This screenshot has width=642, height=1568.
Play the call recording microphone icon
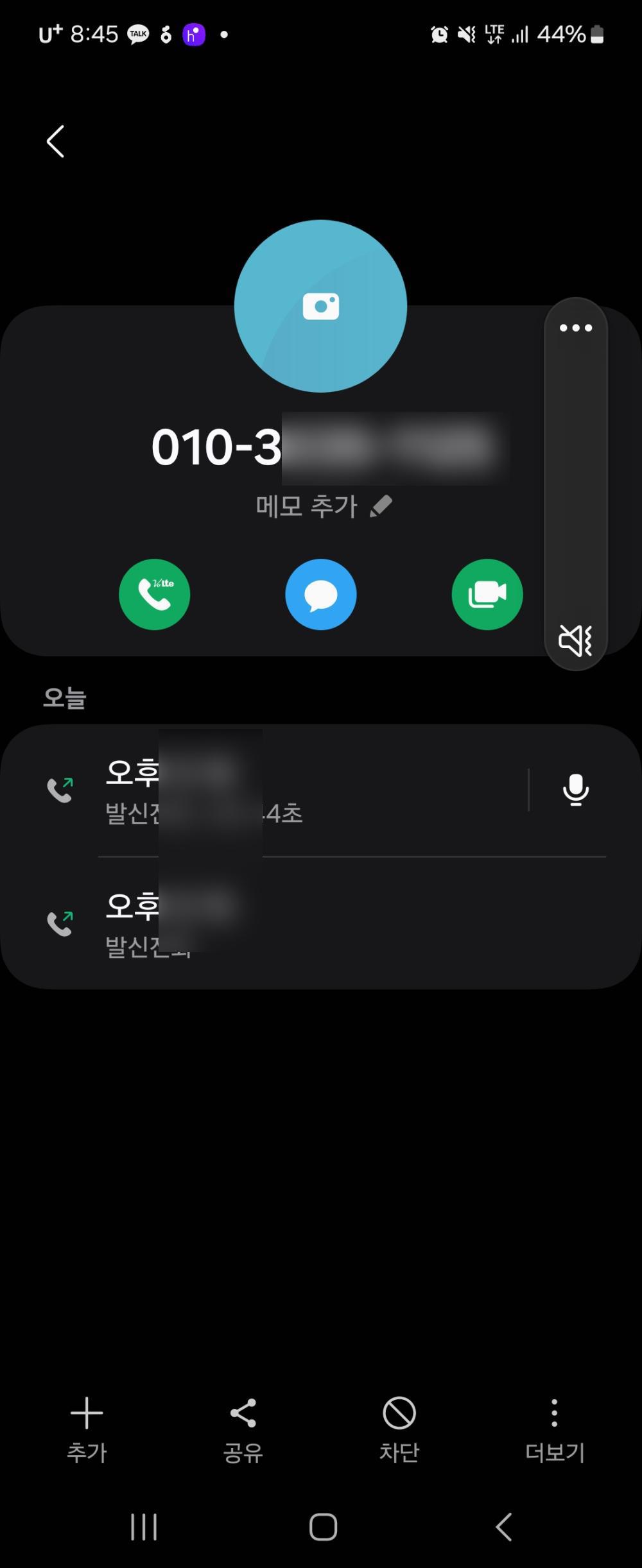click(x=576, y=790)
